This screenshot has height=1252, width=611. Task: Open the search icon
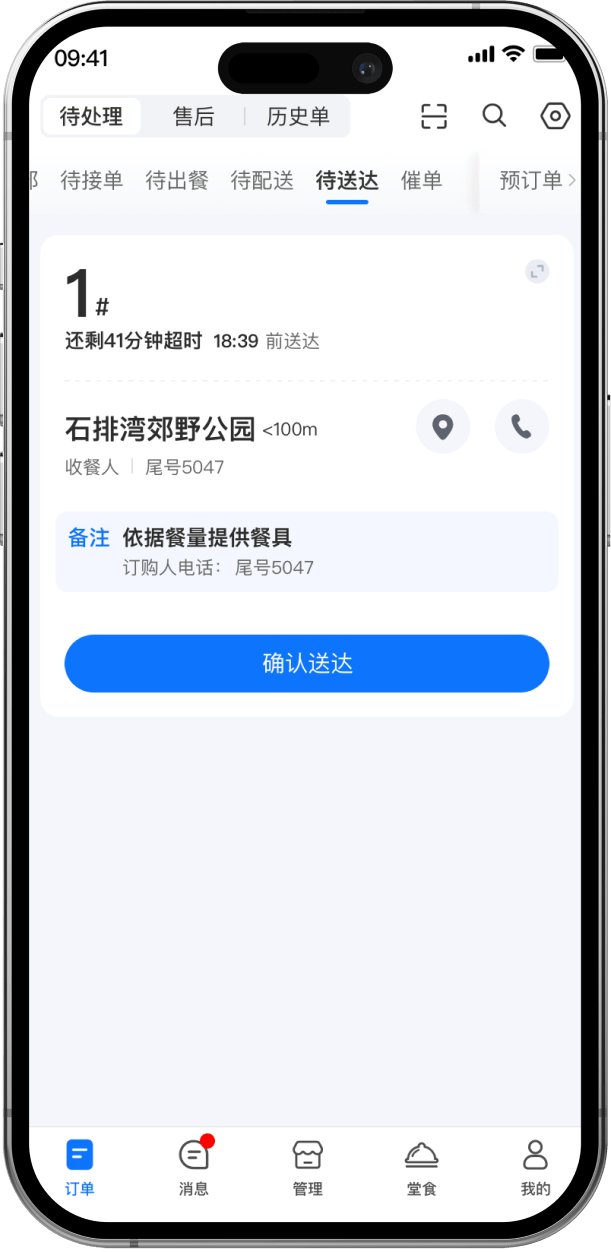coord(494,116)
